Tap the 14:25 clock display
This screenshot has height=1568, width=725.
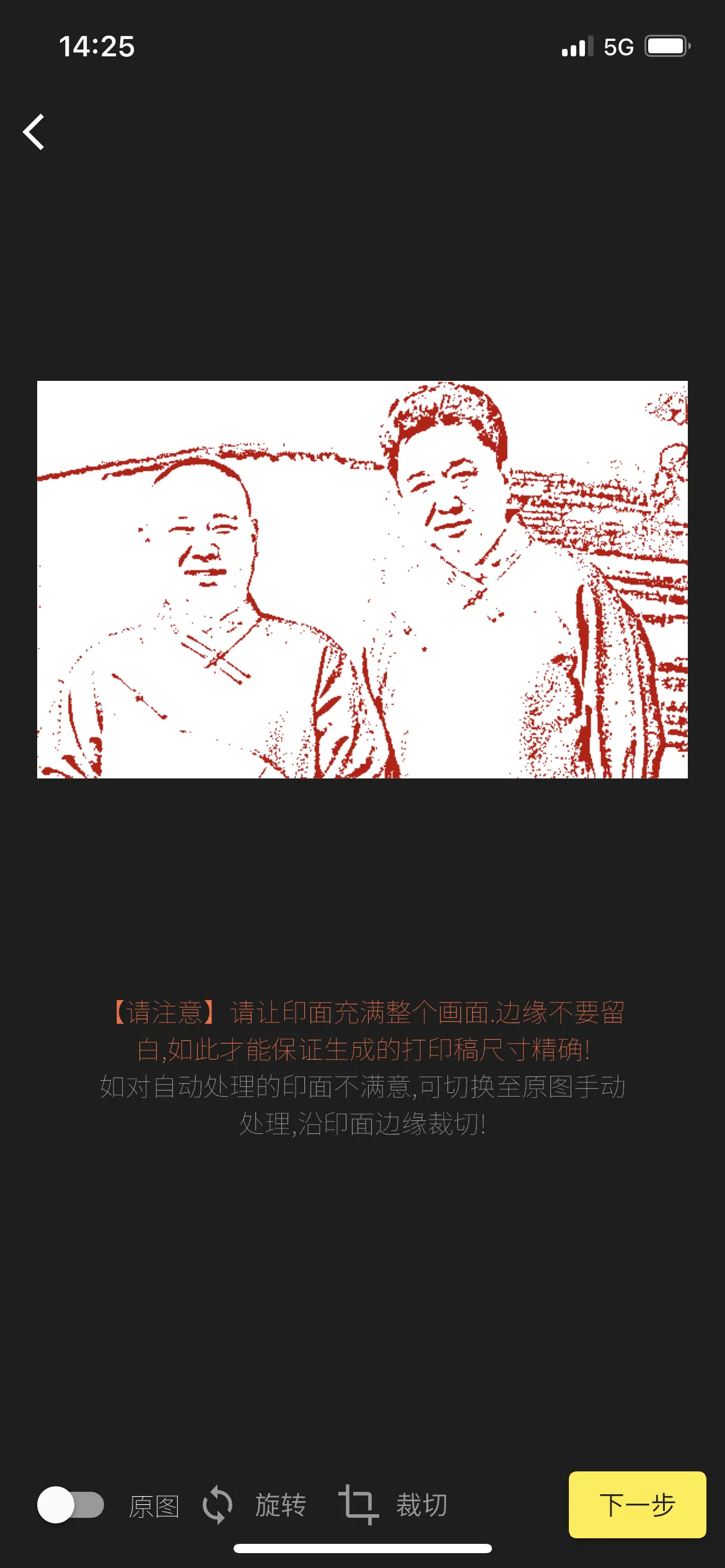pos(97,46)
